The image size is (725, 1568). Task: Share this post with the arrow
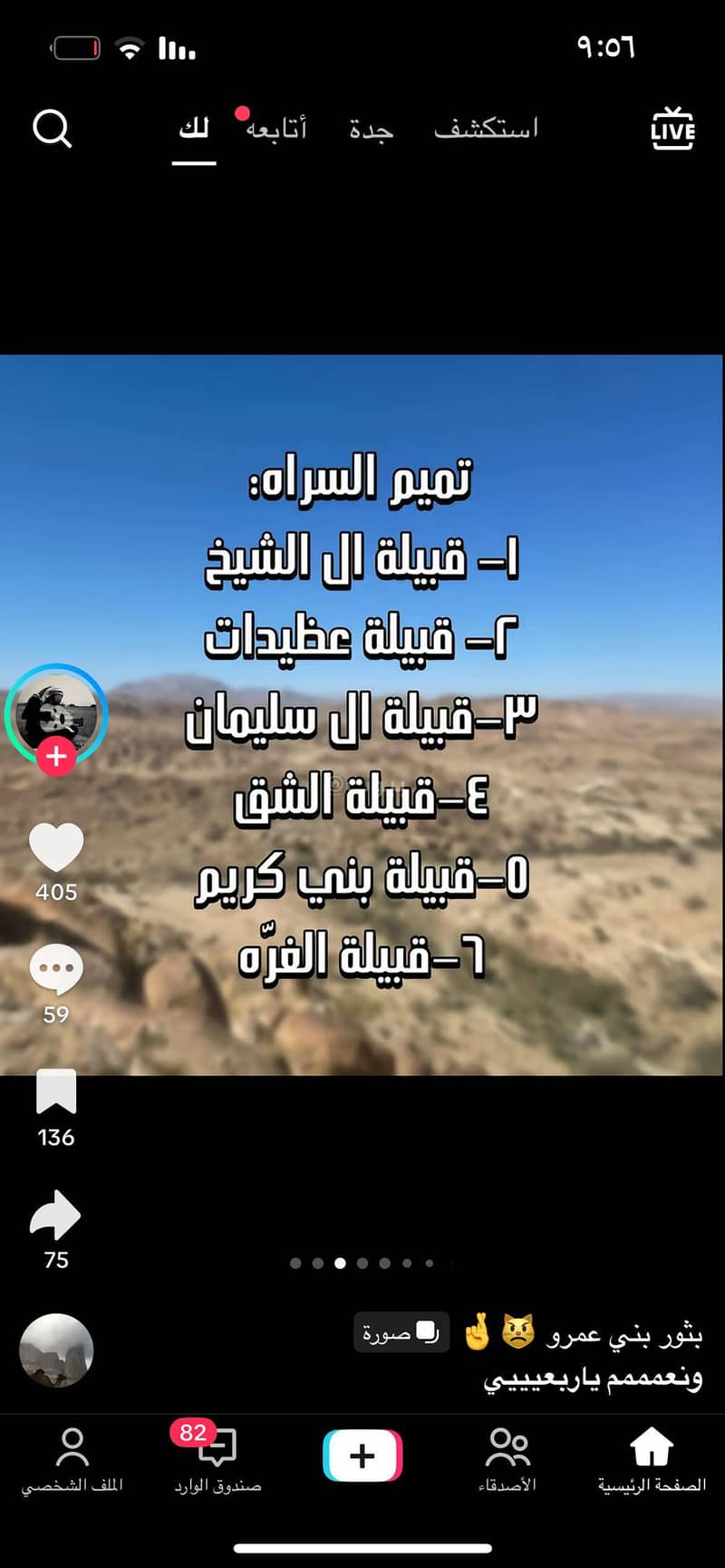56,1215
